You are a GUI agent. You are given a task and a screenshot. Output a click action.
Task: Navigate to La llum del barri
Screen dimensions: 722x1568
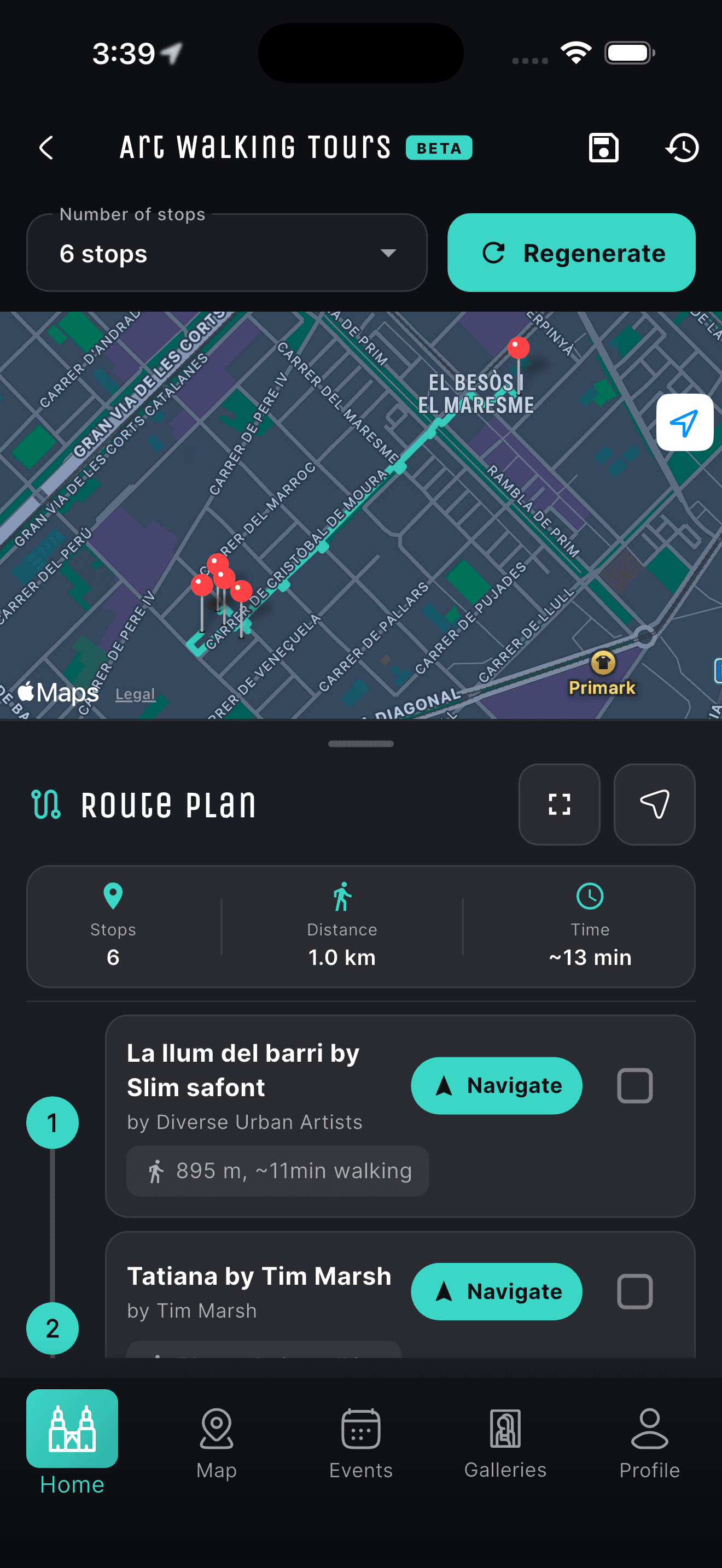click(496, 1085)
